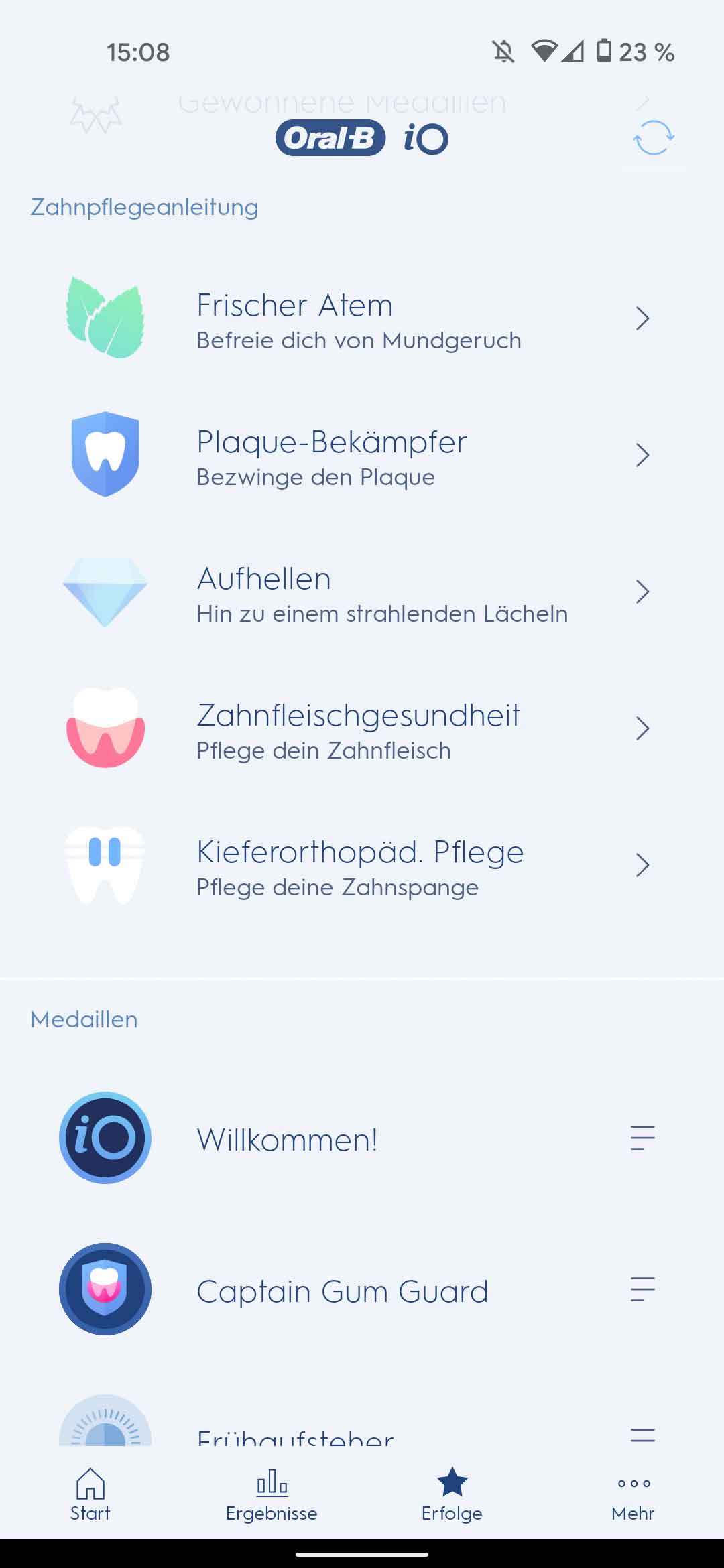View Captain Gum Guard medal details
This screenshot has width=724, height=1568.
coord(362,1289)
